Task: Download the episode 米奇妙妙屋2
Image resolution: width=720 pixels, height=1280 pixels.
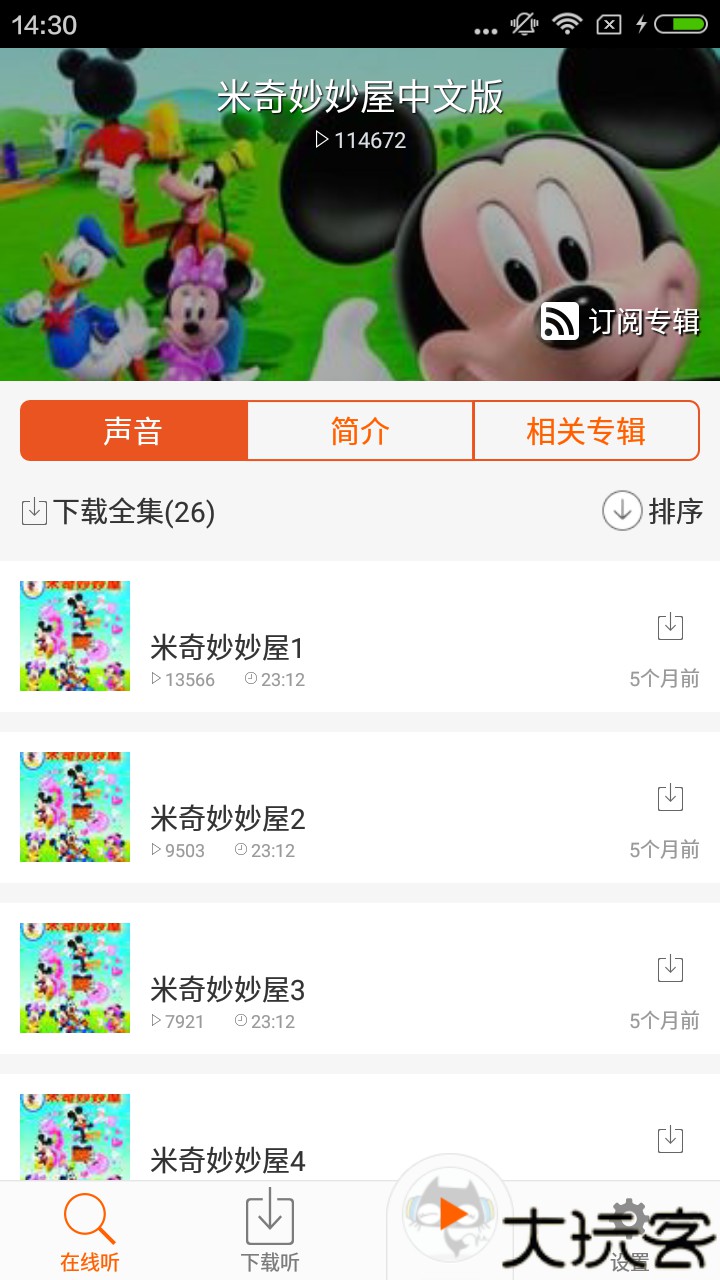Action: pos(670,797)
